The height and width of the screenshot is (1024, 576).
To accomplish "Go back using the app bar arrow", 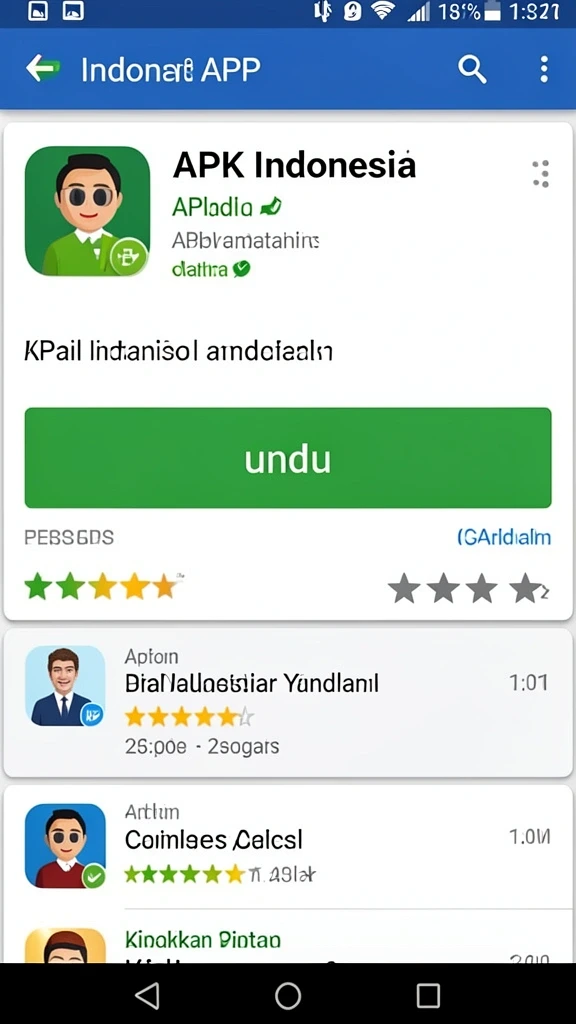I will [42, 69].
